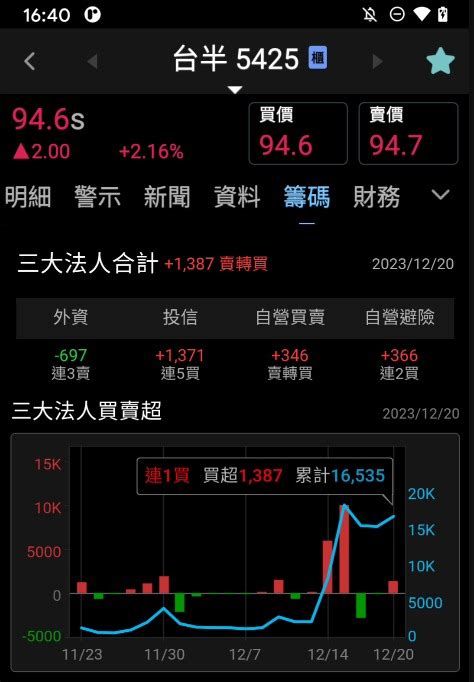
Task: Go back using the left chevron
Action: (x=29, y=61)
